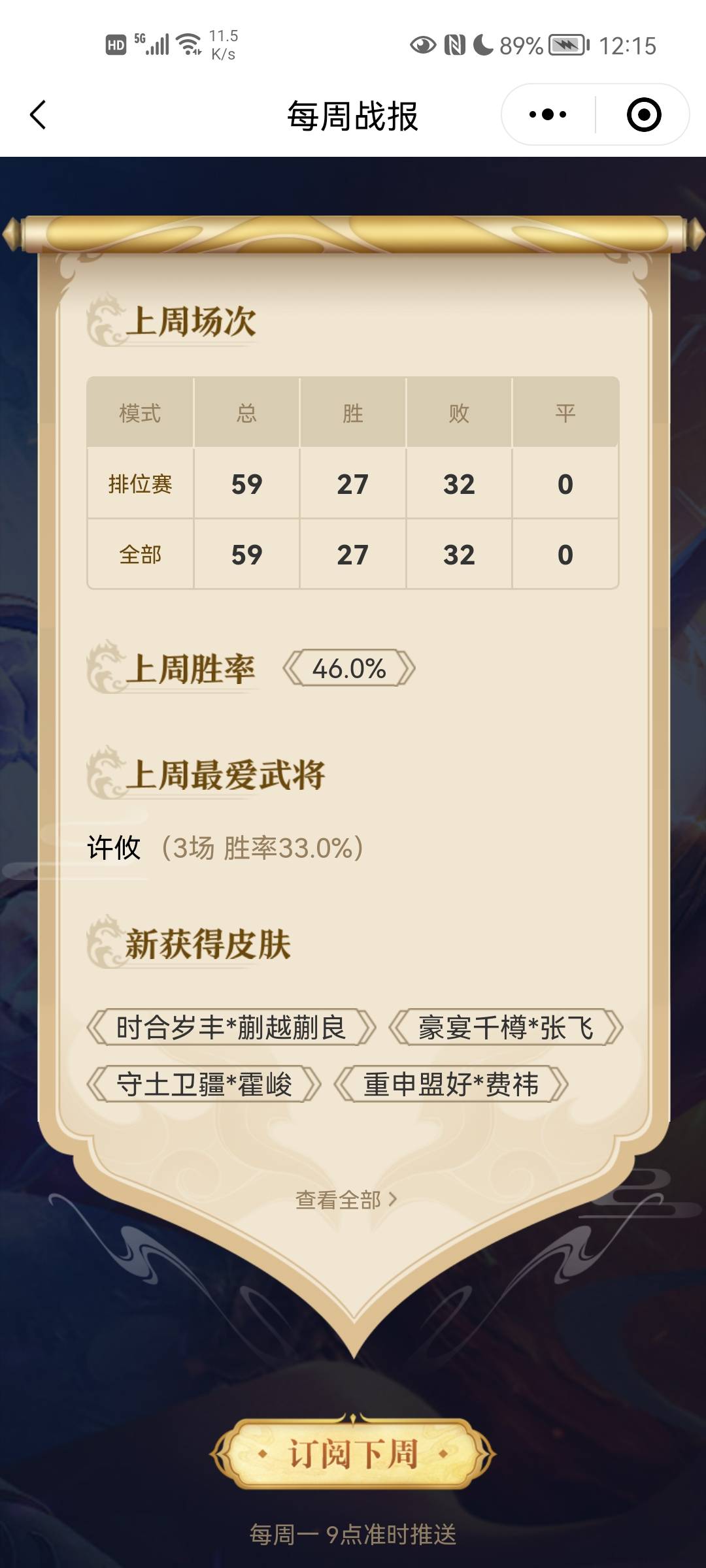Tap the 订阅下周 button
This screenshot has width=706, height=1568.
click(x=353, y=1454)
